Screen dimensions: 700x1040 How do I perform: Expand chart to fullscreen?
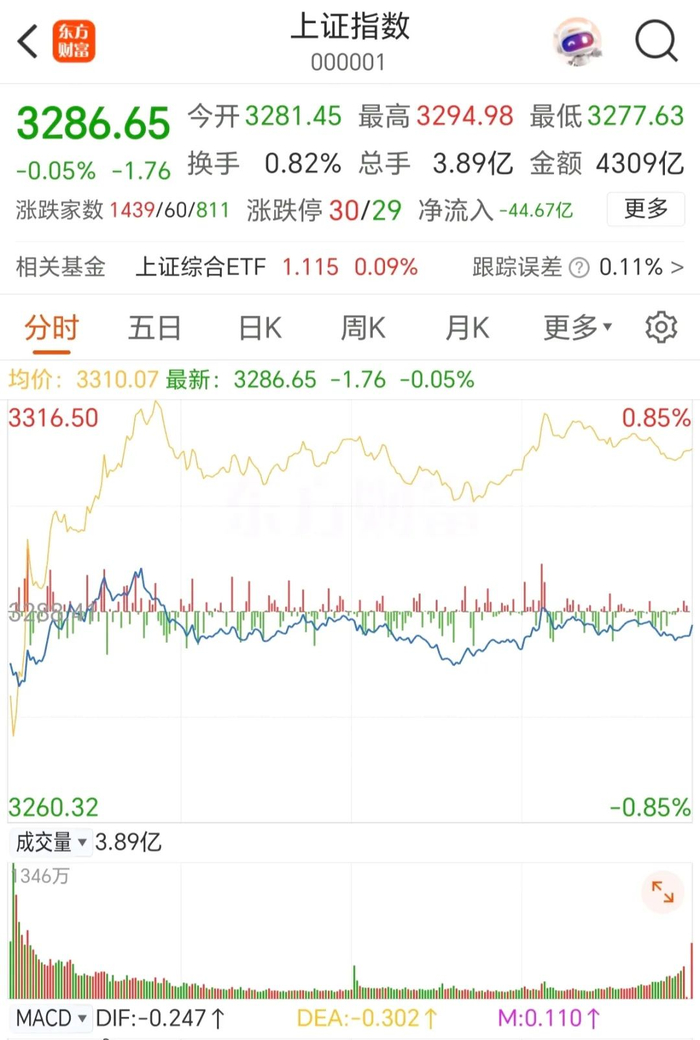662,892
